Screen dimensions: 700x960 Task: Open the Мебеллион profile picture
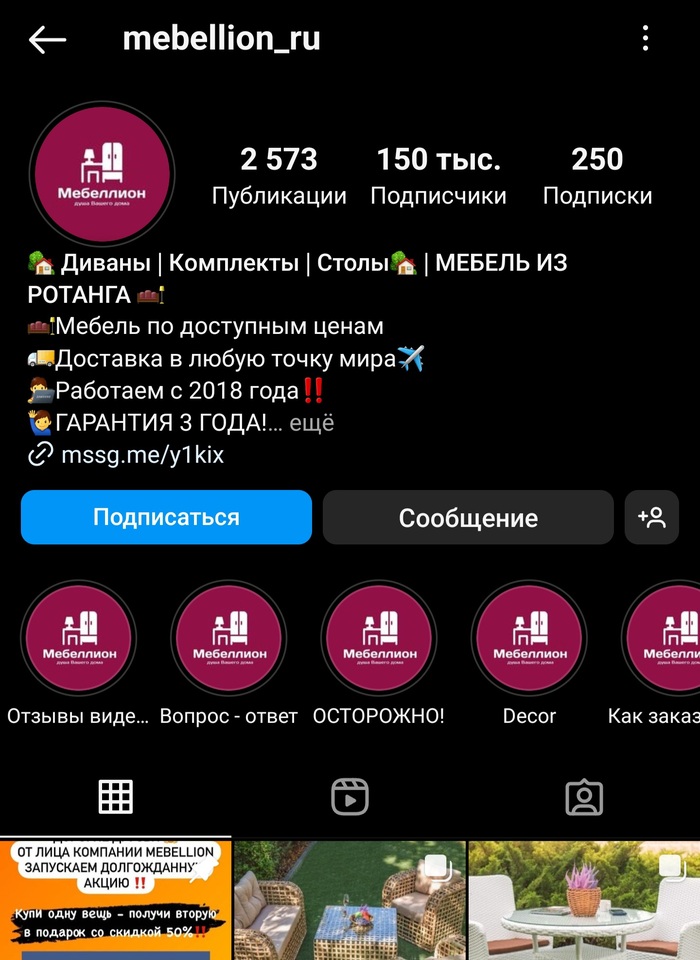click(102, 174)
